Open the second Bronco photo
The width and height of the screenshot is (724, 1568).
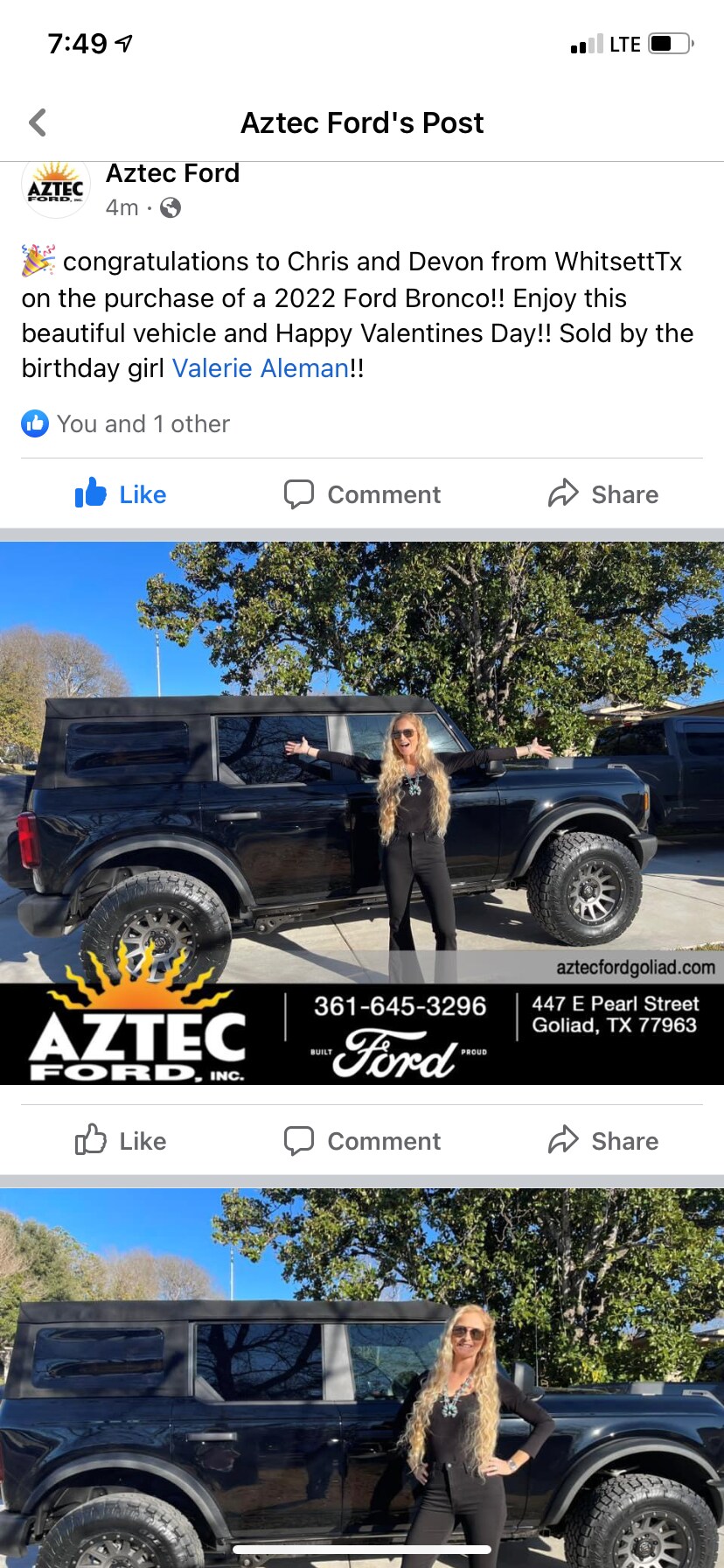tap(362, 1382)
